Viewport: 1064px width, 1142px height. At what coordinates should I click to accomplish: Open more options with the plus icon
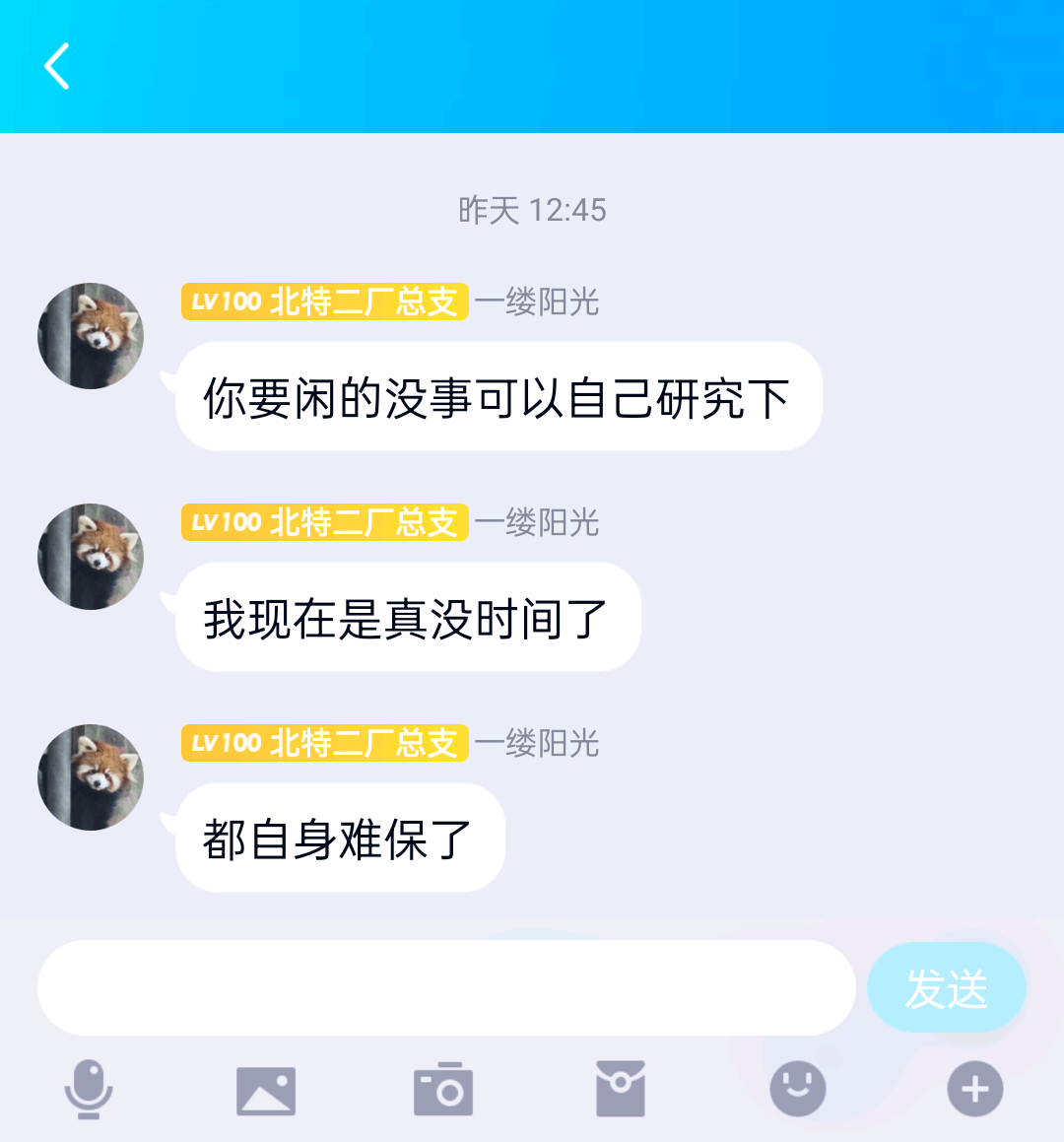click(x=974, y=1089)
